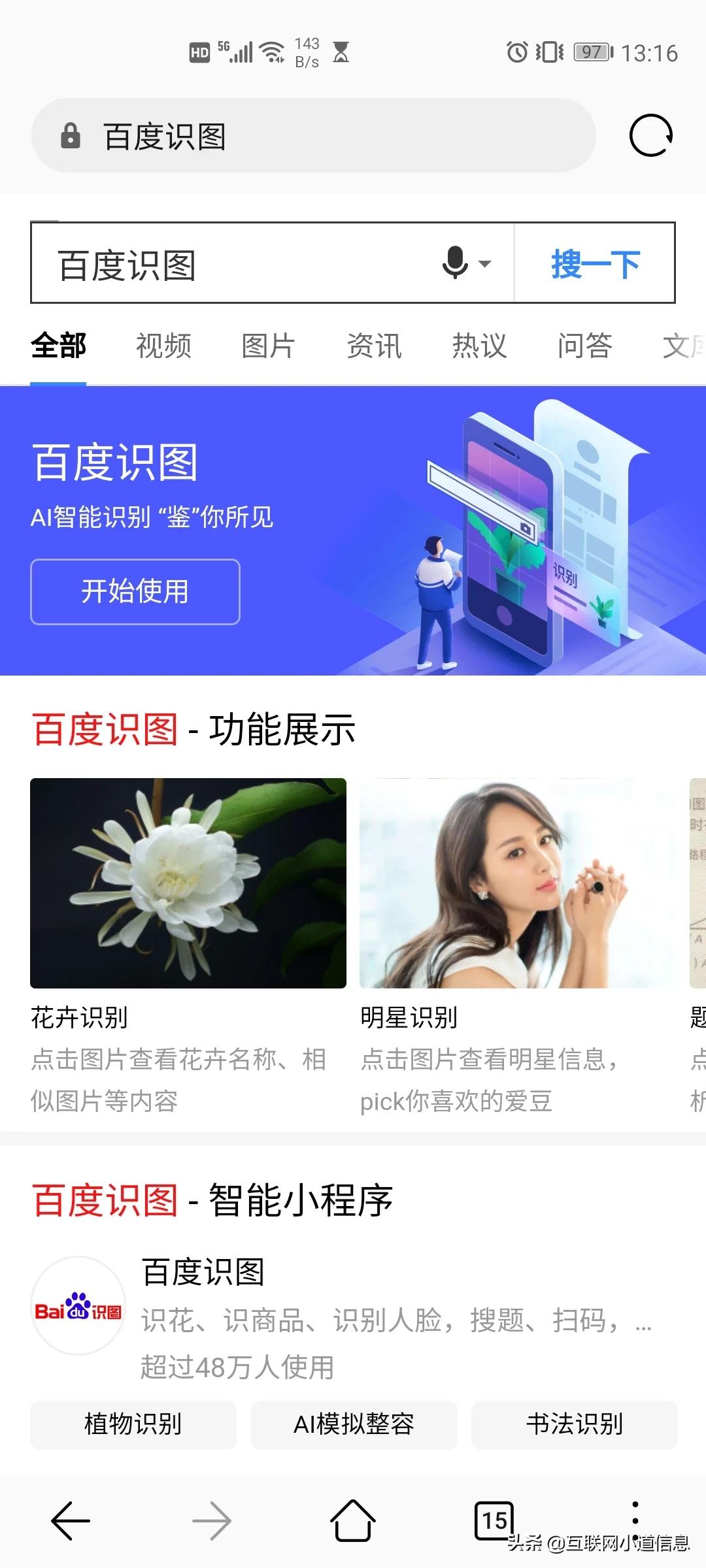Image resolution: width=706 pixels, height=1568 pixels.
Task: Reload the page with the refresh icon
Action: [650, 136]
